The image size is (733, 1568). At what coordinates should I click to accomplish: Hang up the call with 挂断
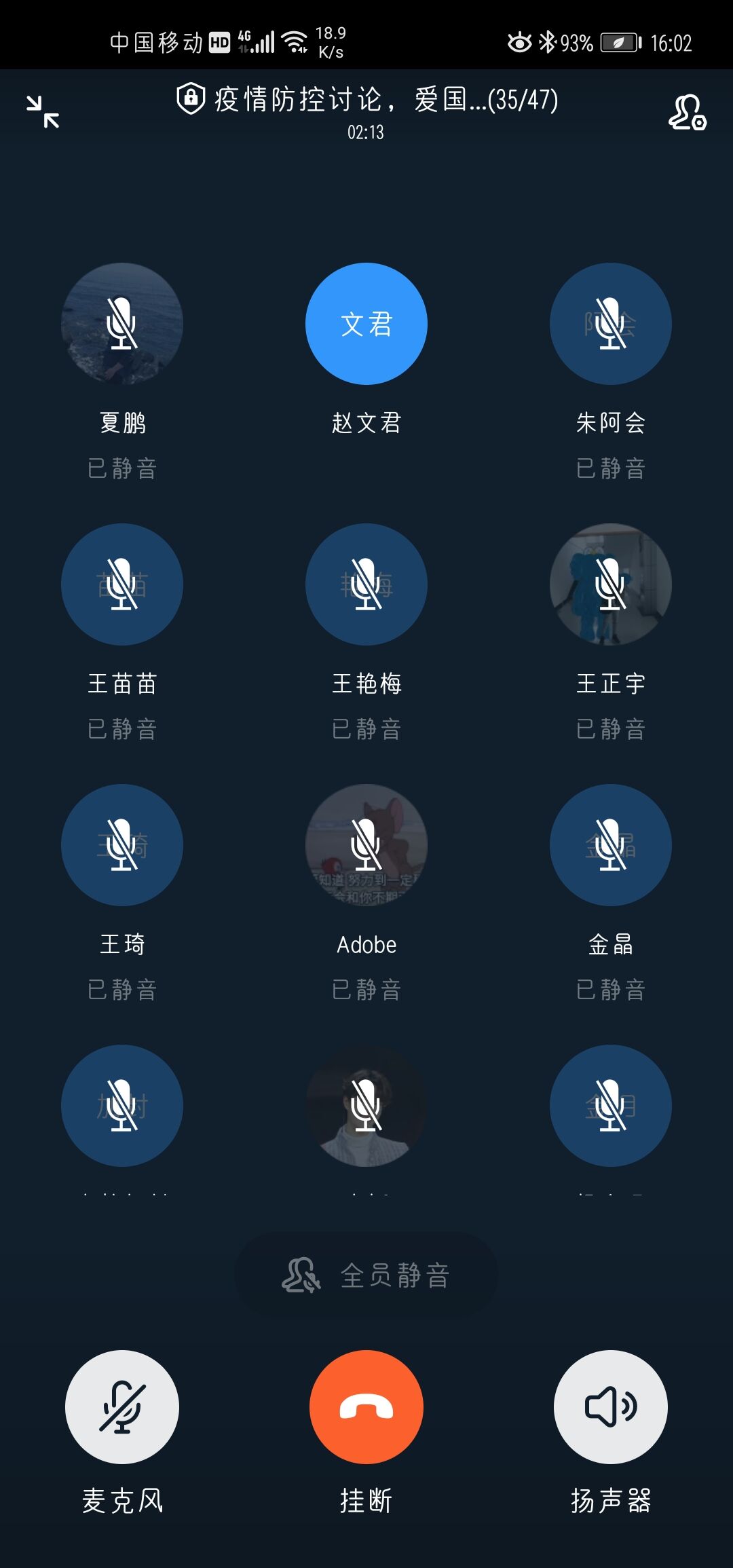[x=366, y=1407]
